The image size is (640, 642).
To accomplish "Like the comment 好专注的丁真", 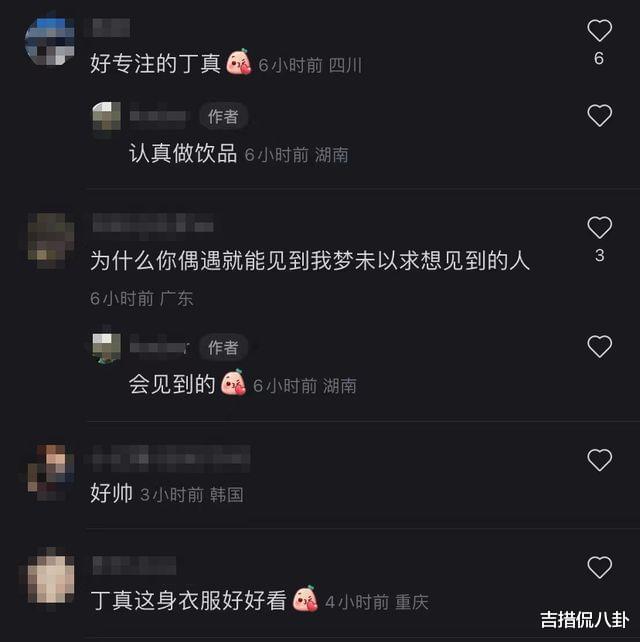I will pos(599,31).
